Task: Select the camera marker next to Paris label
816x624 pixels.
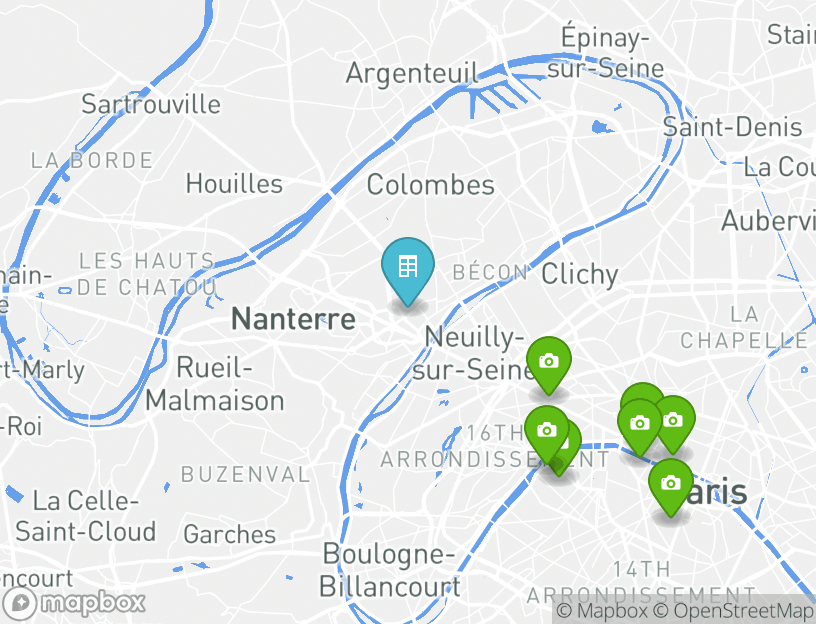Action: (671, 484)
